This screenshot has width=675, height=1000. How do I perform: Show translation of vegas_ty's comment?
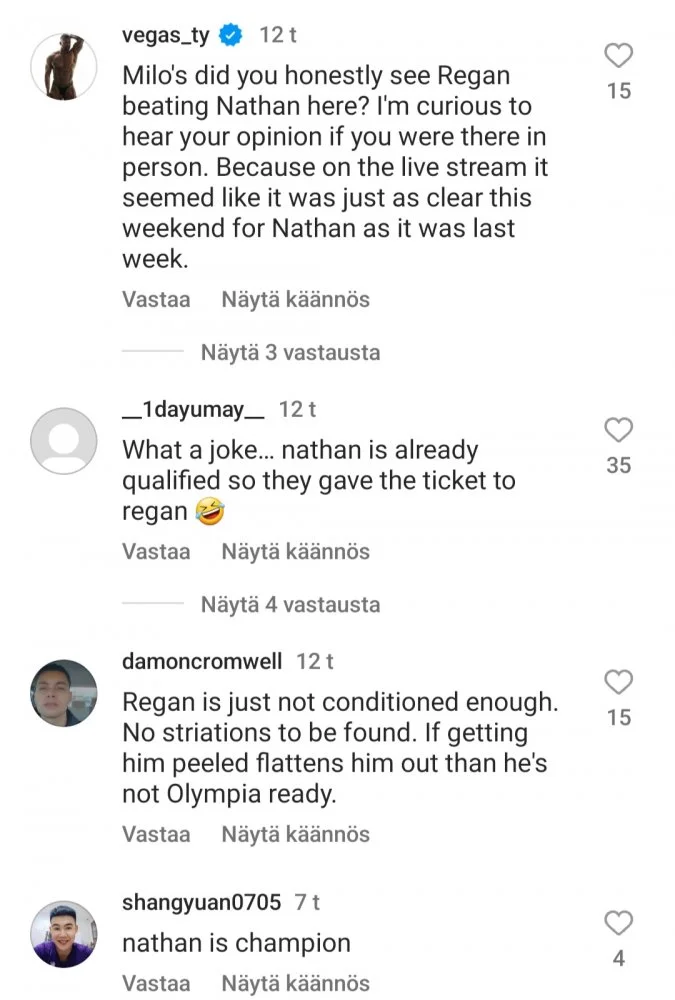(x=295, y=299)
